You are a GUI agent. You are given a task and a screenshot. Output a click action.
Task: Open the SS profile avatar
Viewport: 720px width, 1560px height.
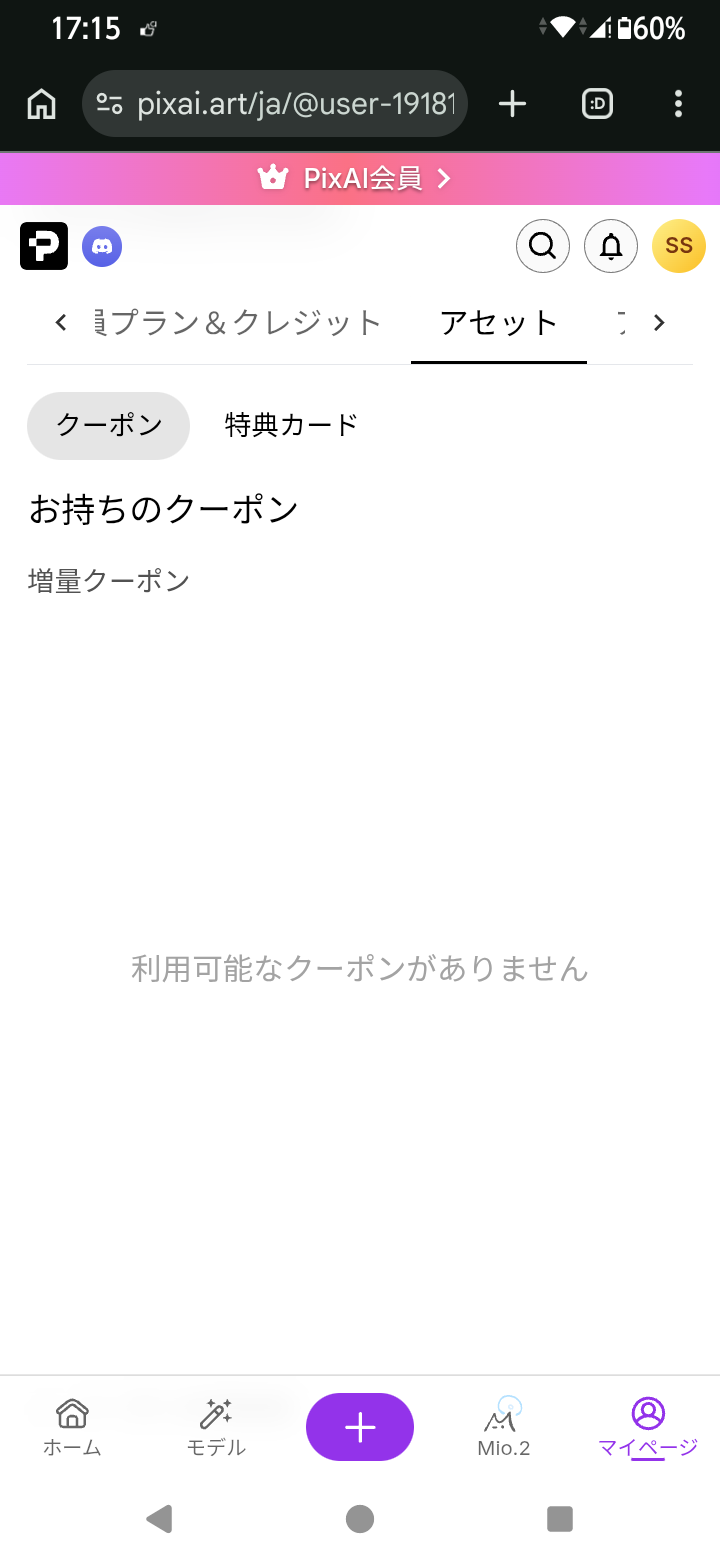(x=678, y=246)
